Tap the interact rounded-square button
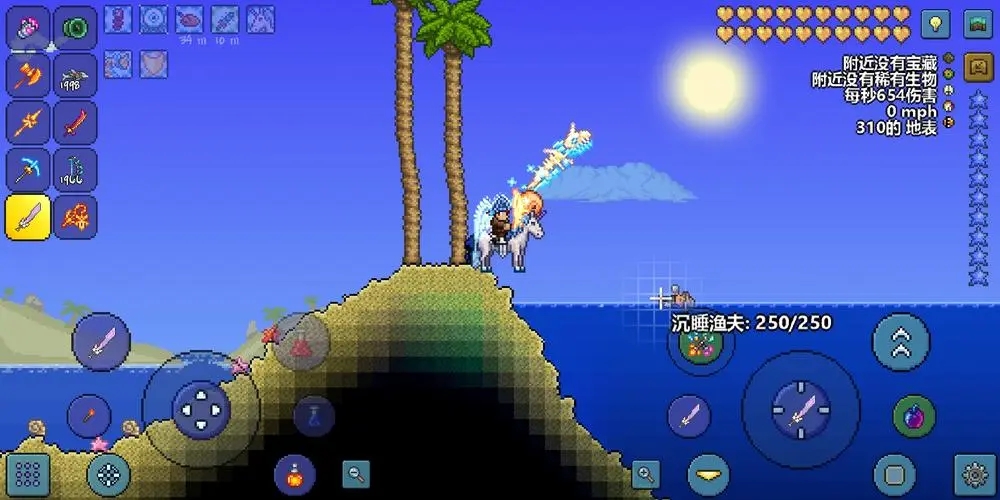Screen dimensions: 1000x500 [895, 474]
